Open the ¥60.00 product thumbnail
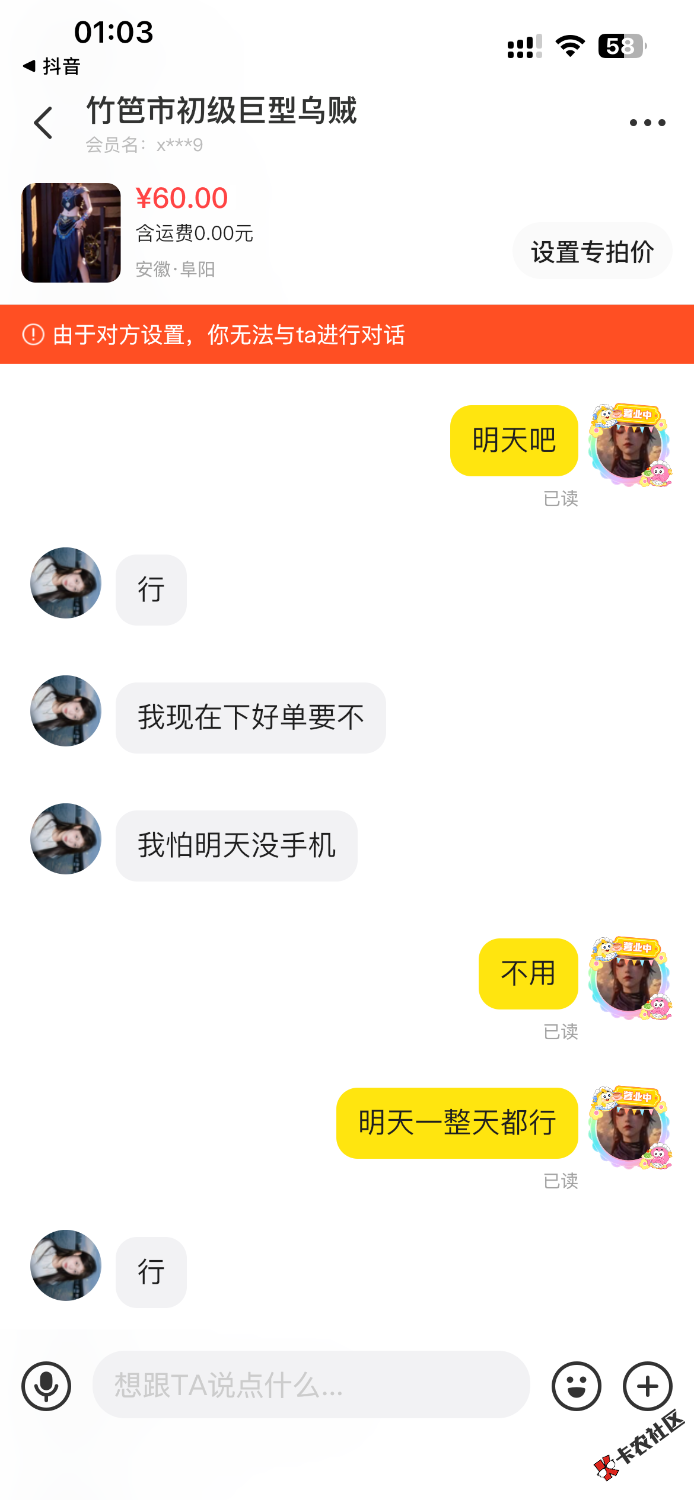Screen dimensions: 694x1500 point(71,233)
